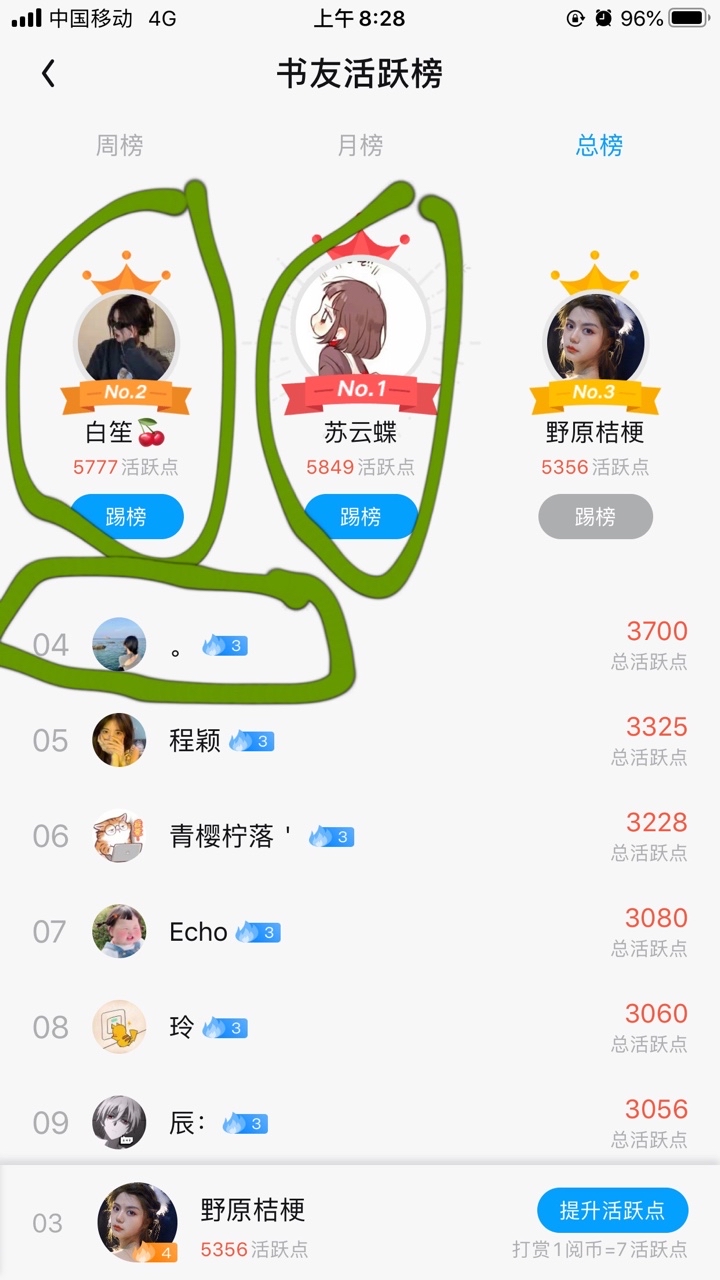The height and width of the screenshot is (1280, 720).
Task: Tap 踢榜 button under 苏云蝶
Action: (360, 517)
